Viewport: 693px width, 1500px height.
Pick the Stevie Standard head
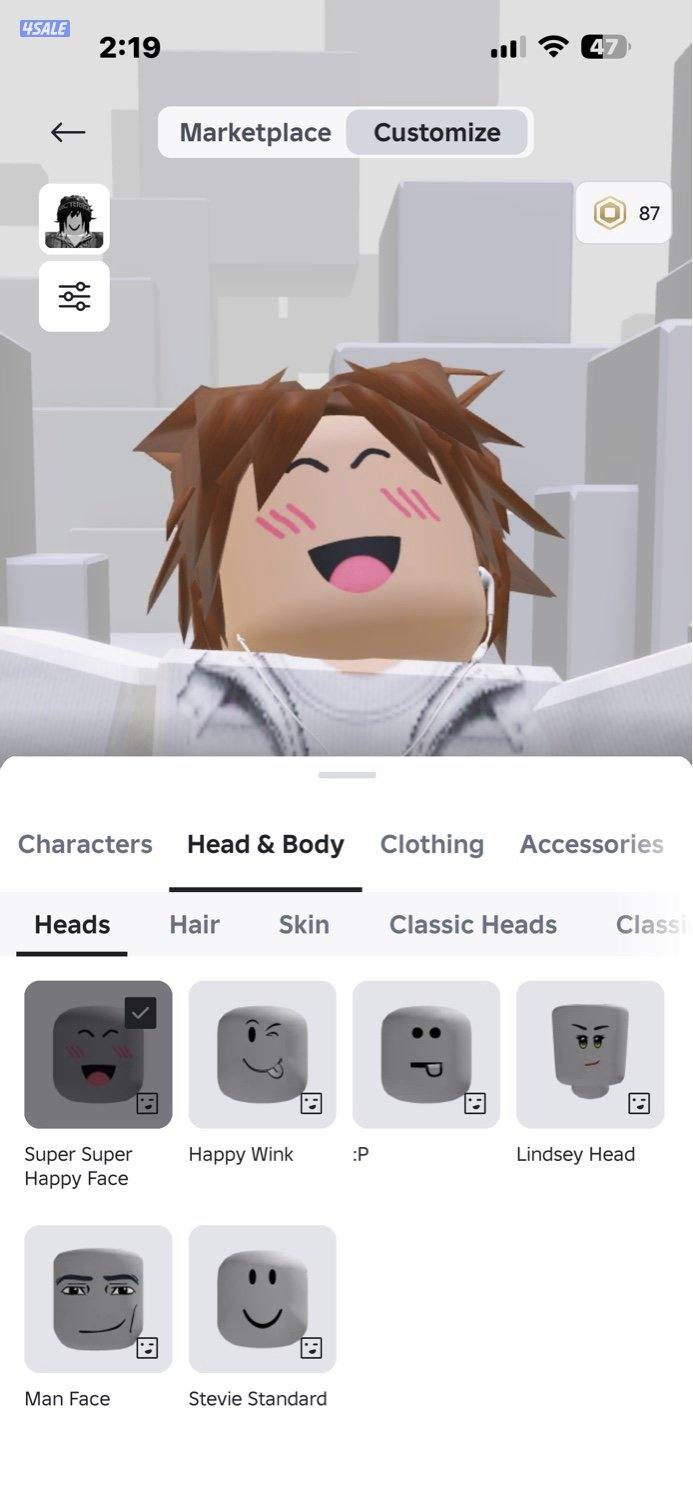(x=262, y=1298)
